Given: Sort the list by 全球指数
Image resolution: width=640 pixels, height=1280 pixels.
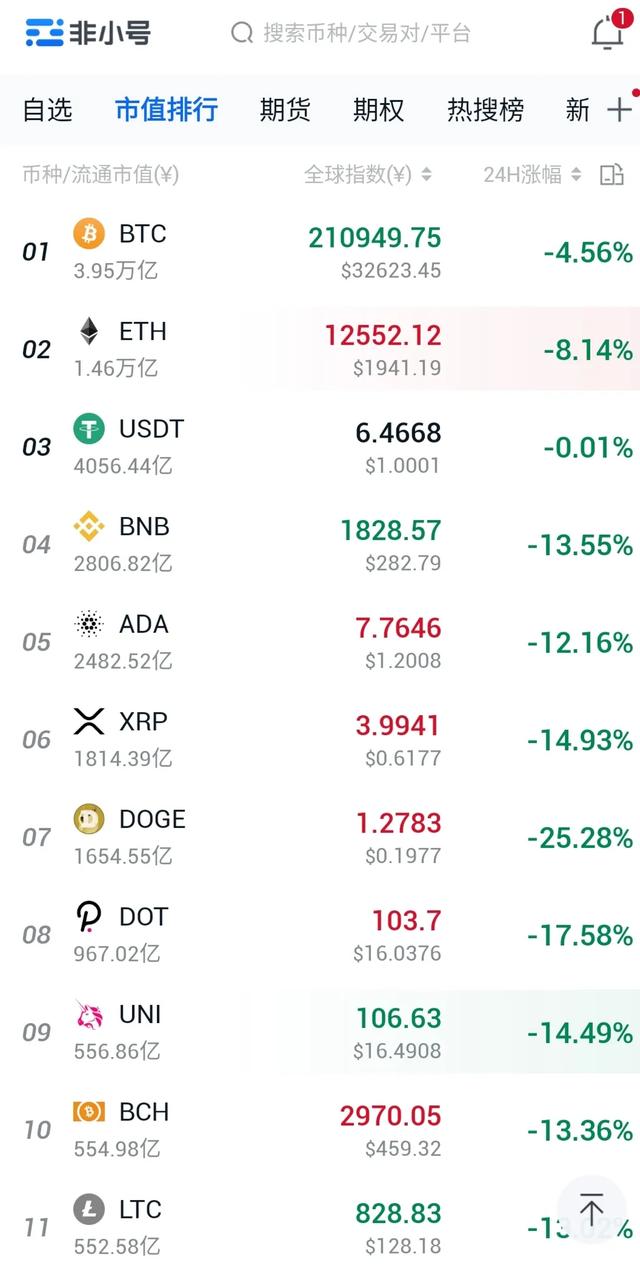Looking at the screenshot, I should tap(367, 175).
